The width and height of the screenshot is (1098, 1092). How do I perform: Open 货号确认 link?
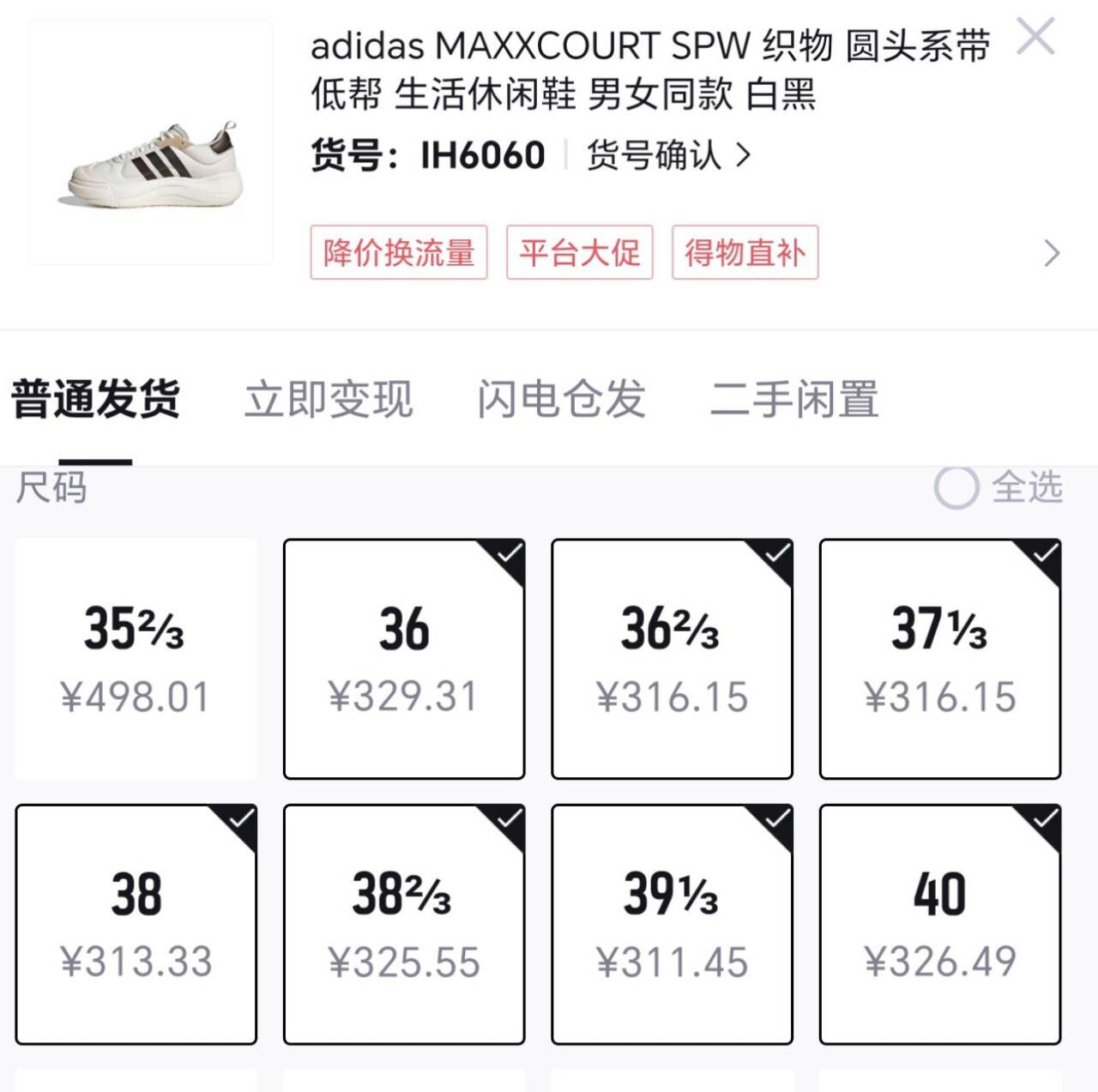pyautogui.click(x=668, y=156)
